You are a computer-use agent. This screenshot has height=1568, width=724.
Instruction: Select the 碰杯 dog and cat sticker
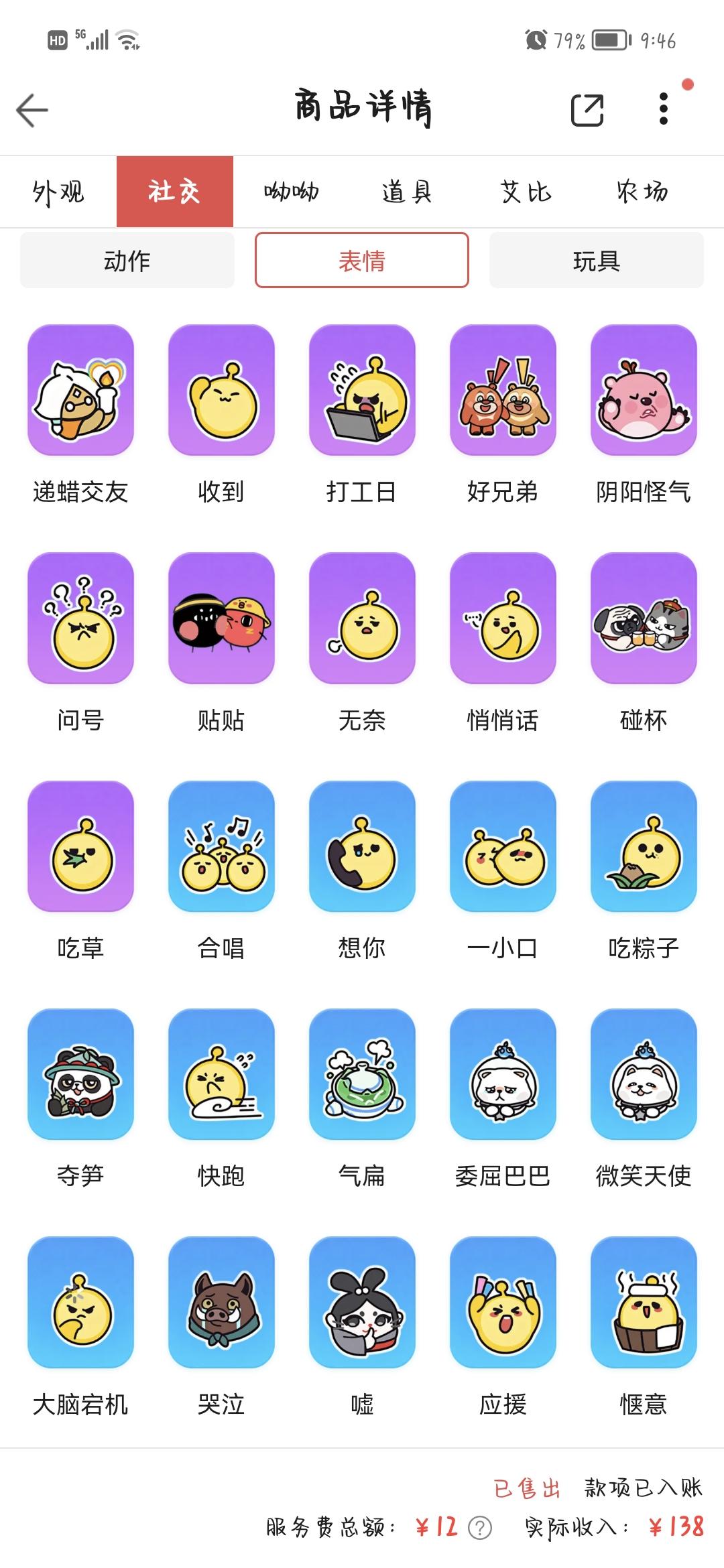(644, 620)
